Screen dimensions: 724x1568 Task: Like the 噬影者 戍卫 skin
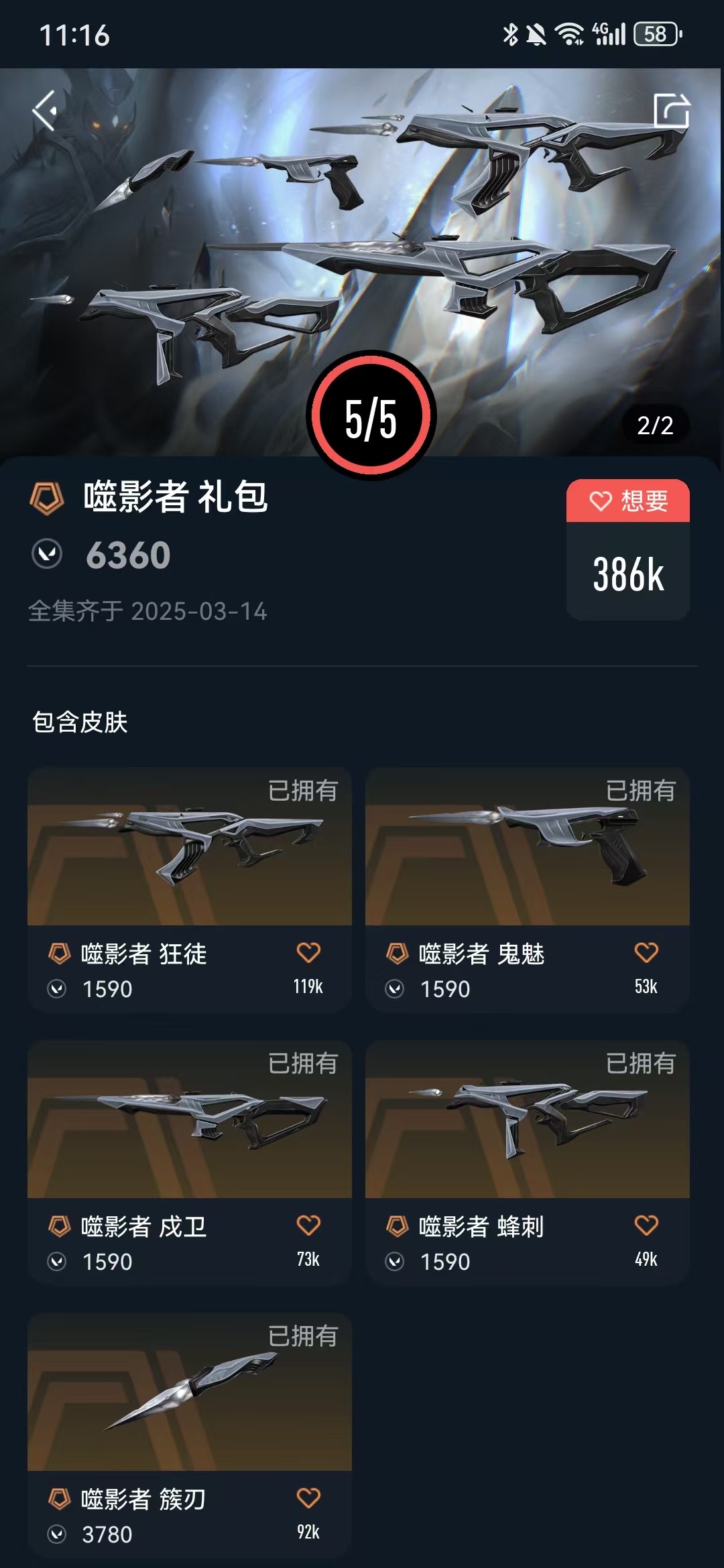coord(308,1226)
